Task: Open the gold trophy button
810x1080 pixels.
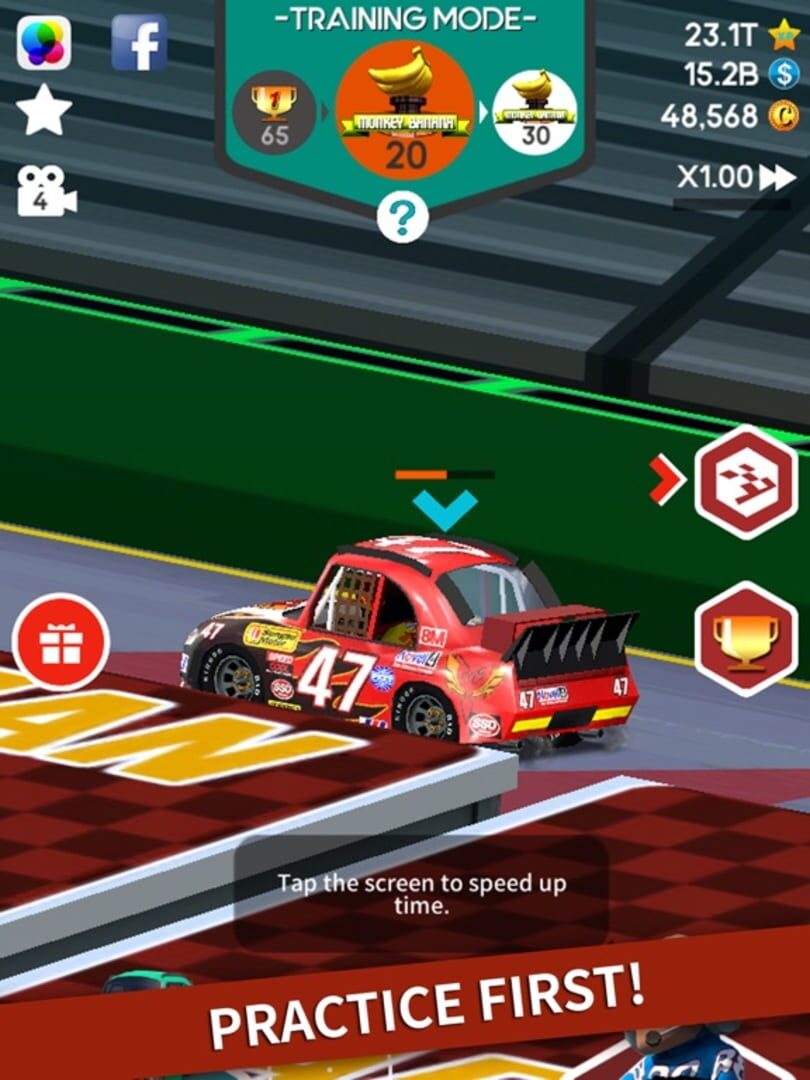Action: pyautogui.click(x=745, y=638)
